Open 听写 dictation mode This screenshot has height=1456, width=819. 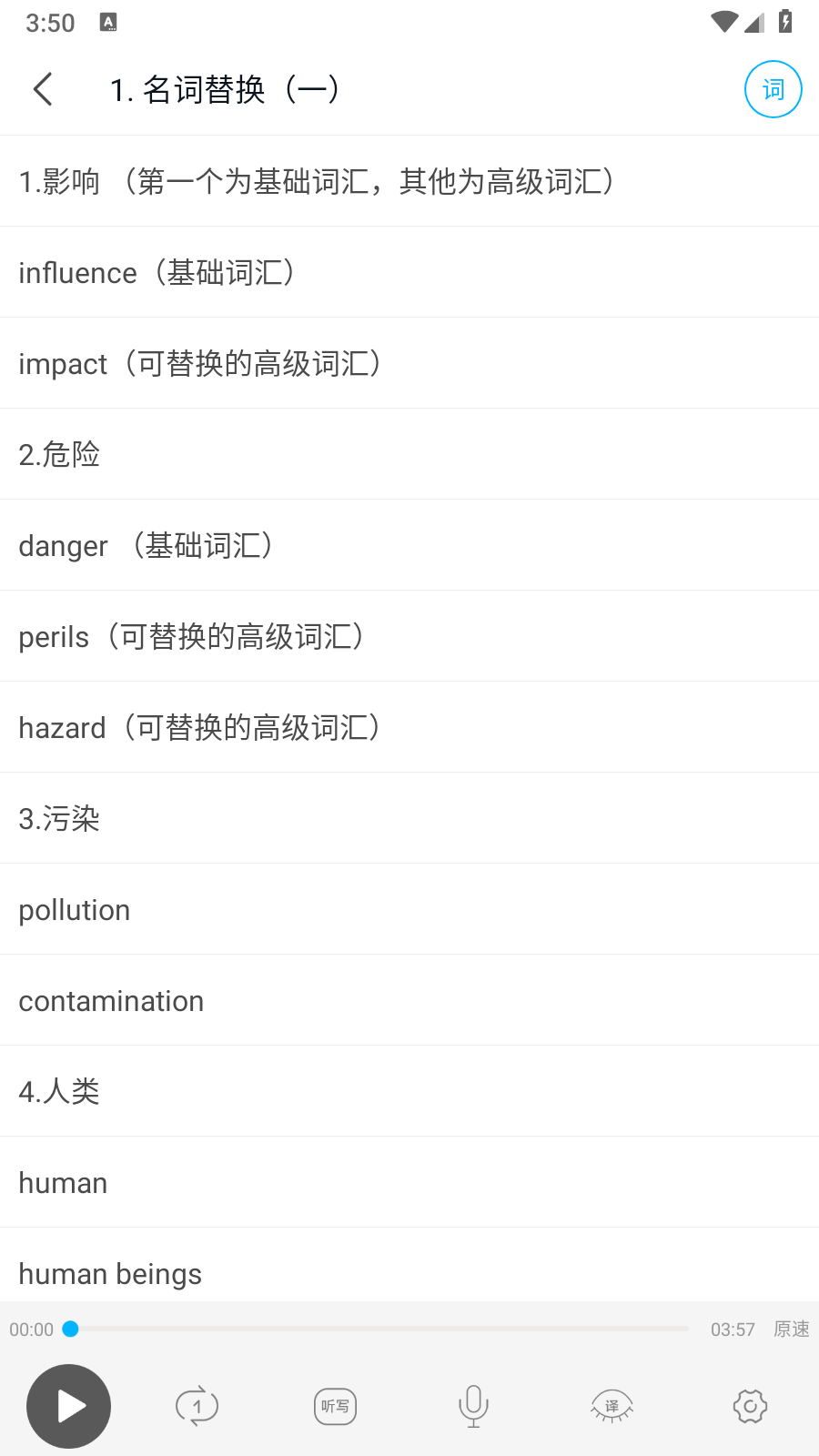tap(335, 1406)
